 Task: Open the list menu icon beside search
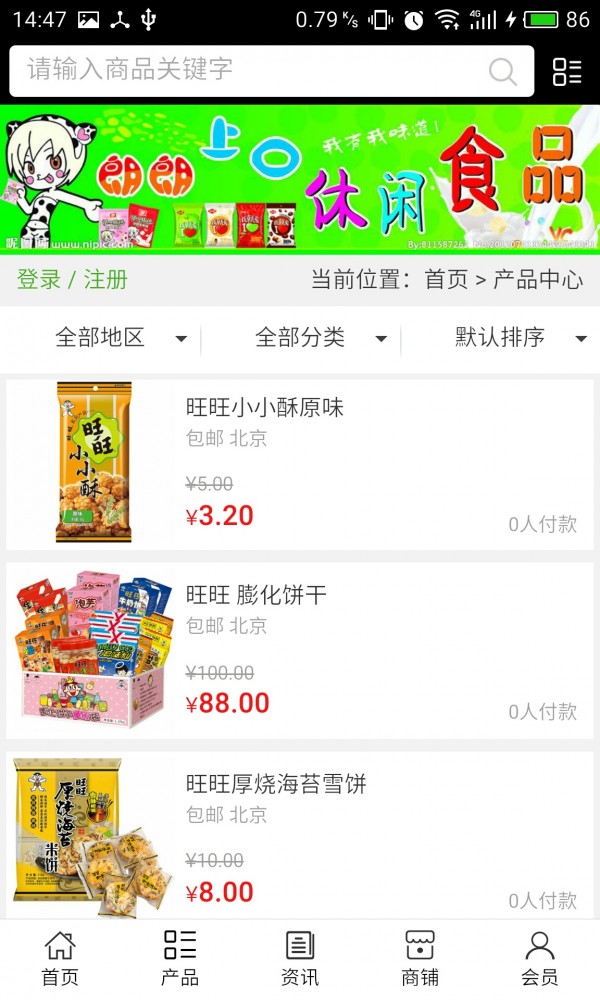pos(567,71)
